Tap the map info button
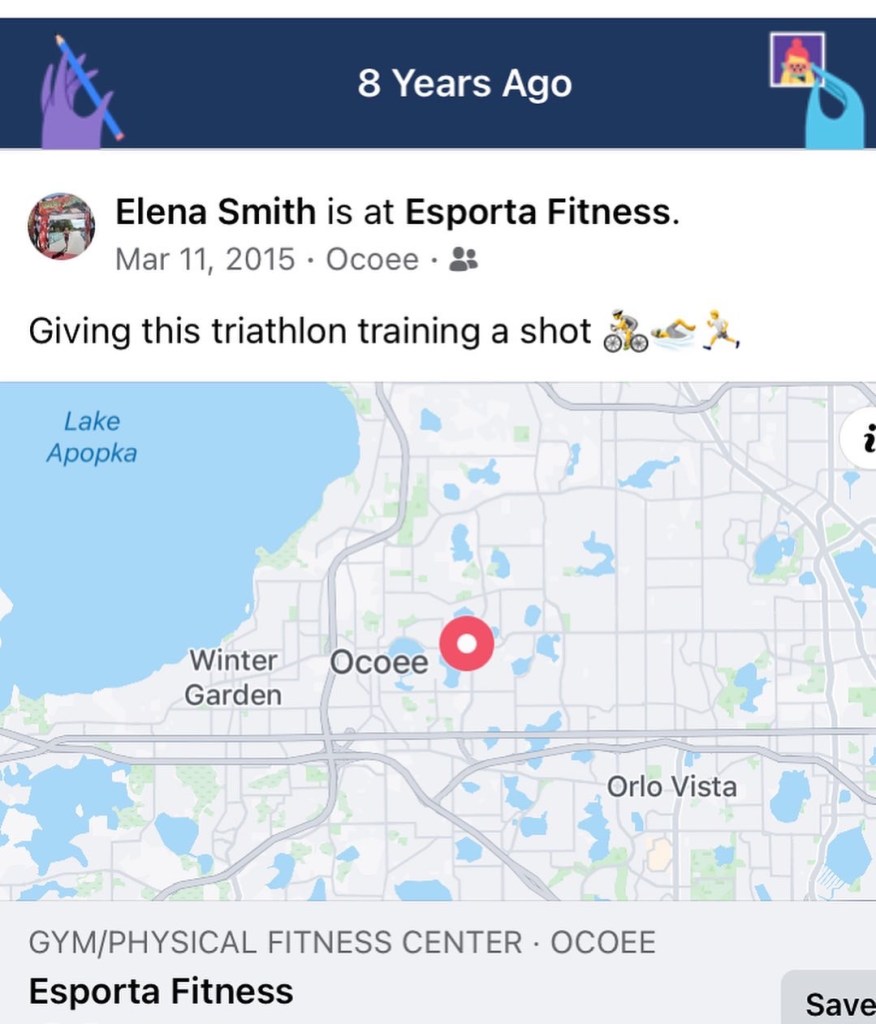Viewport: 876px width, 1024px height. (864, 439)
